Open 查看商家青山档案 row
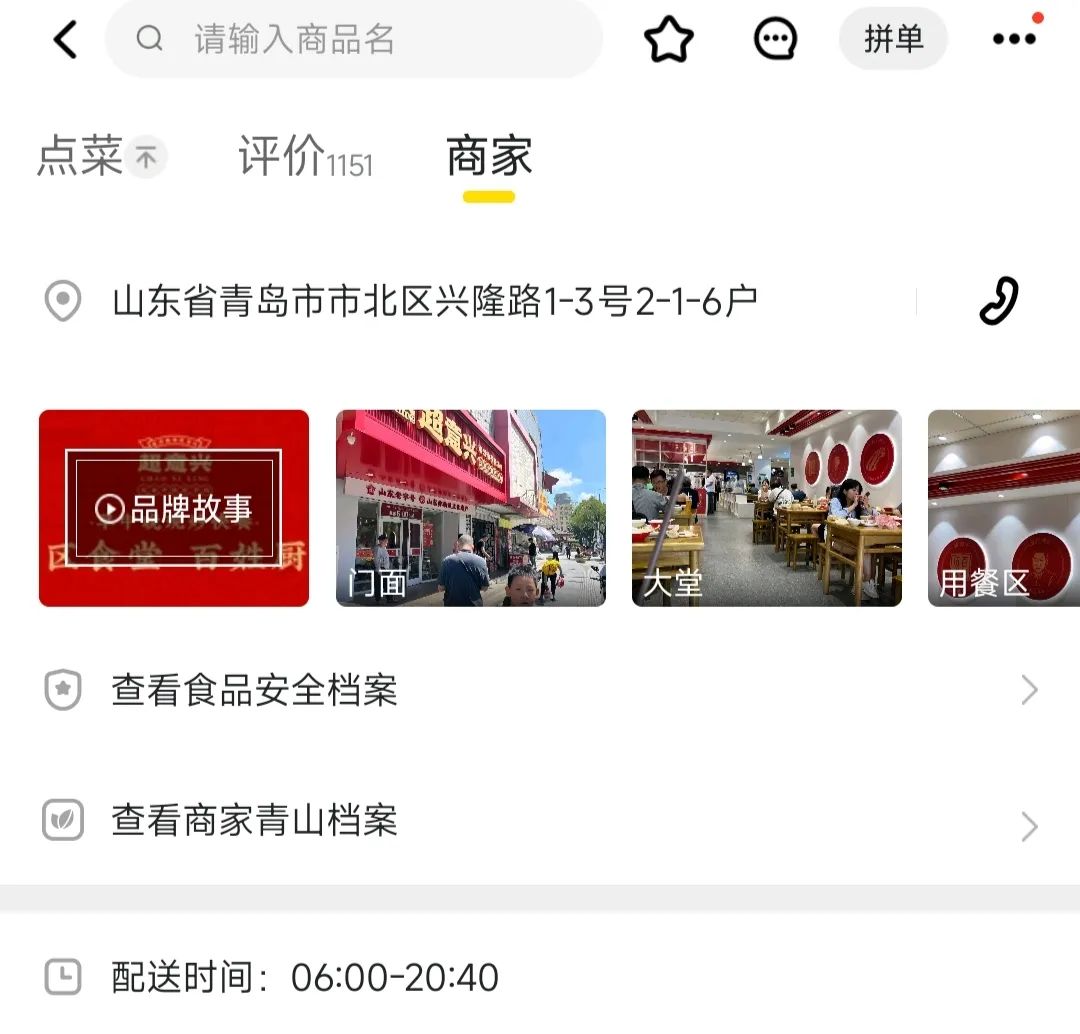Screen dimensions: 1080x1034 540,822
